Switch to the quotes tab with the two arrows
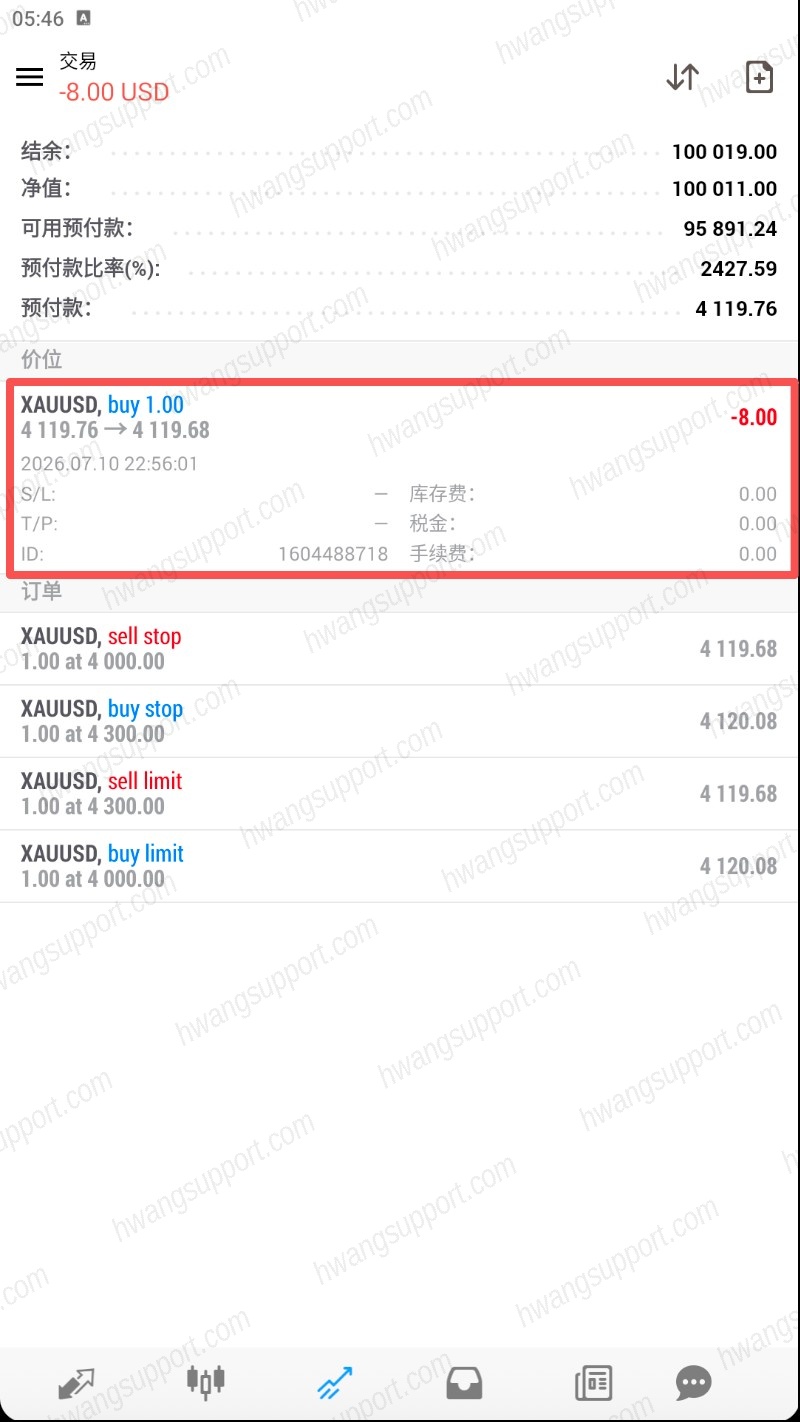800x1422 pixels. point(77,1384)
